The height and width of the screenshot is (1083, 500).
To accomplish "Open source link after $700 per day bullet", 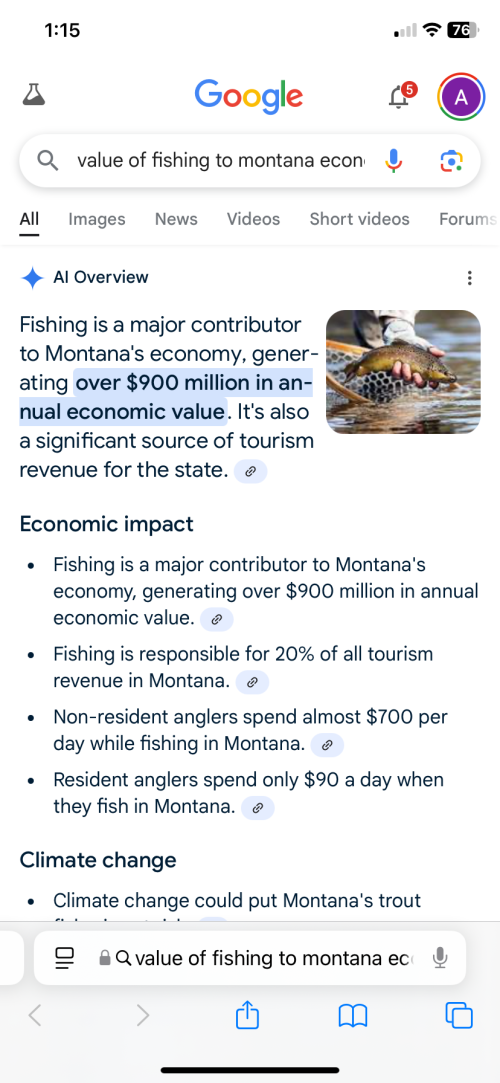I will (x=327, y=745).
